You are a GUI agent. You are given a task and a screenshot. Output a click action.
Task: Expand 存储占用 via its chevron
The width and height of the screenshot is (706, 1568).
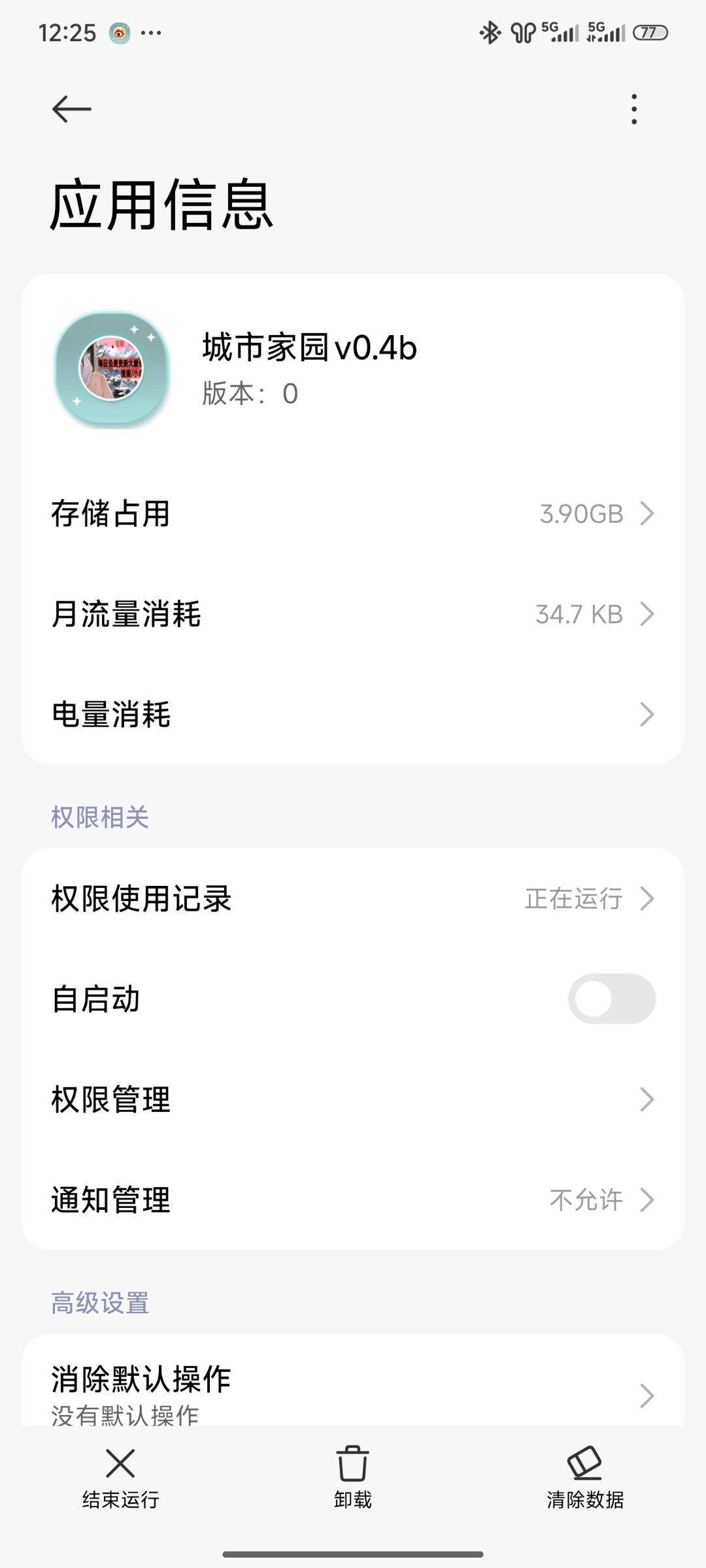(x=647, y=514)
